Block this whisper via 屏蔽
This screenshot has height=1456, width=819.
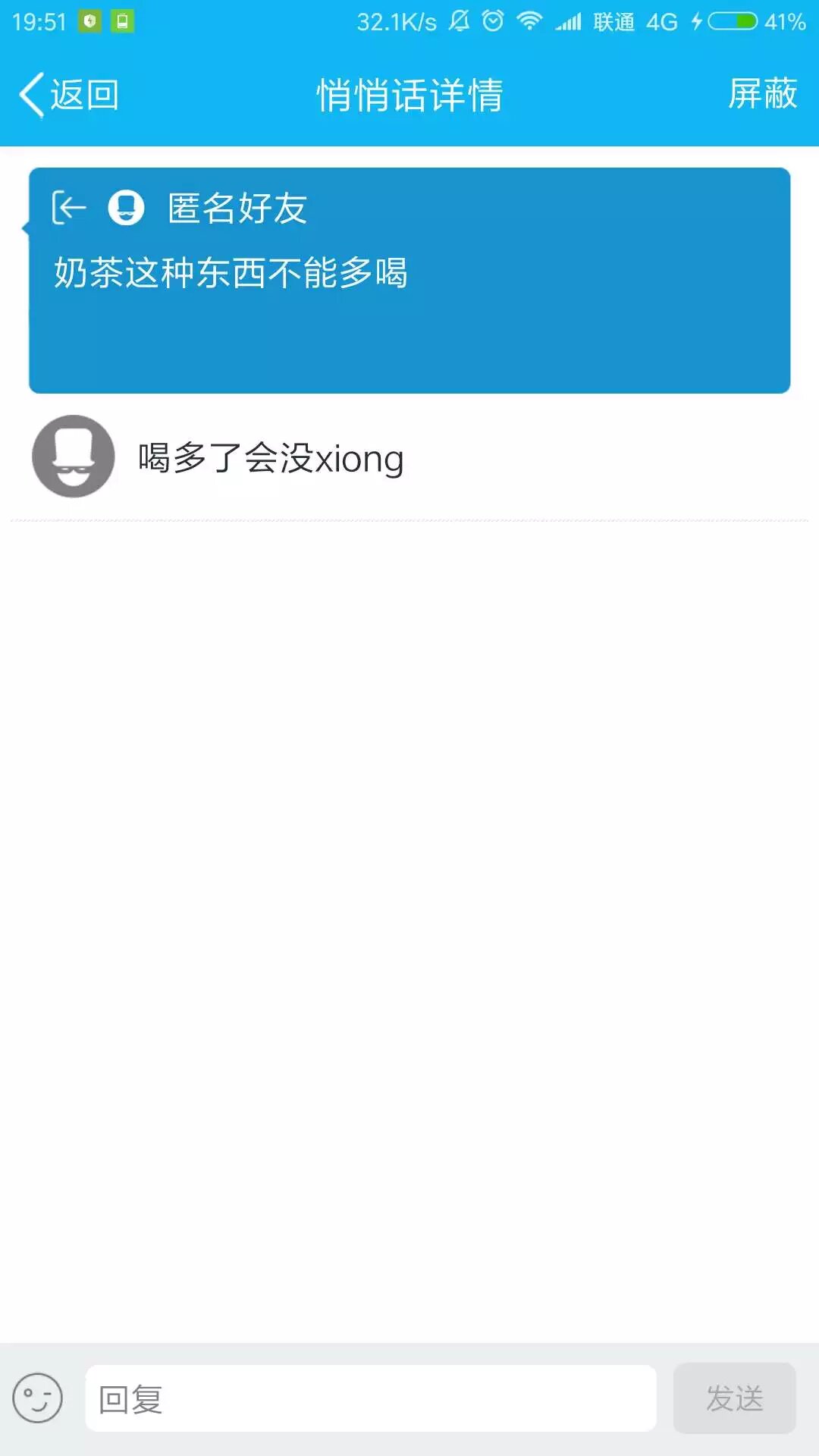[762, 94]
